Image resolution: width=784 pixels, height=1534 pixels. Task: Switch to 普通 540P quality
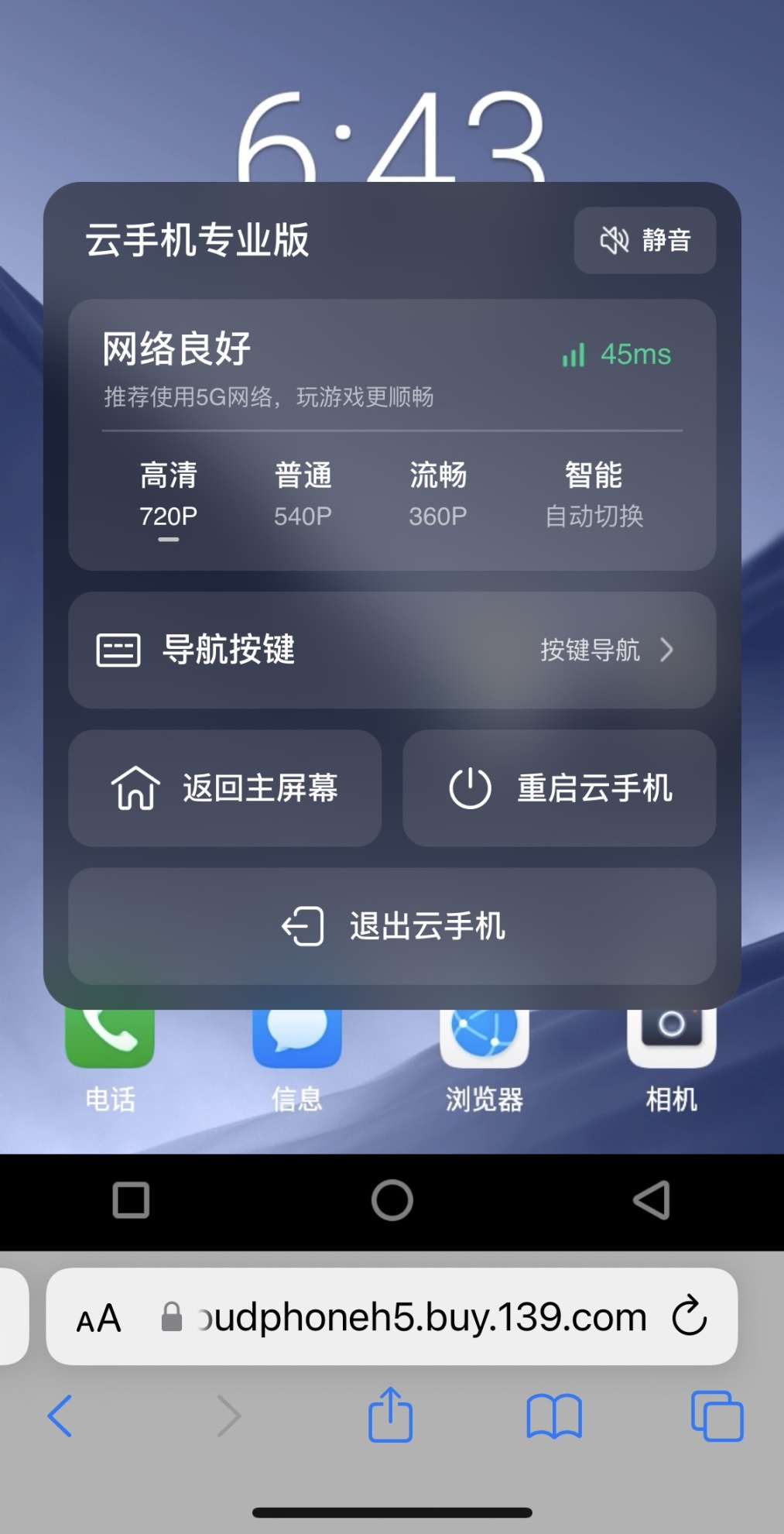click(303, 494)
